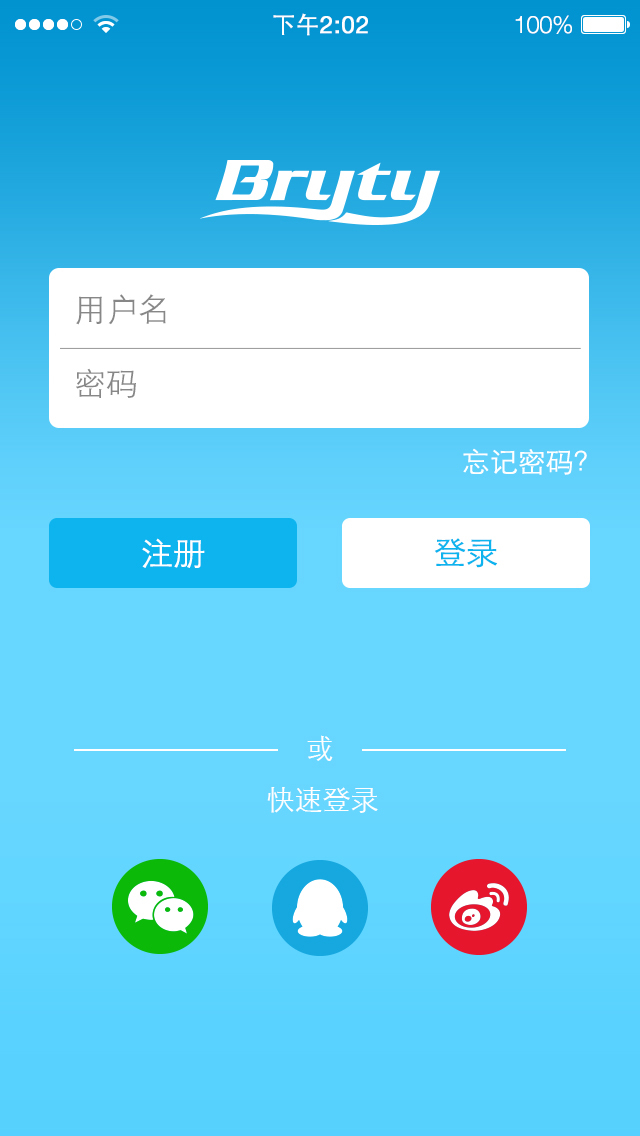Focus the 密码 password field
640x1136 pixels.
pyautogui.click(x=319, y=388)
